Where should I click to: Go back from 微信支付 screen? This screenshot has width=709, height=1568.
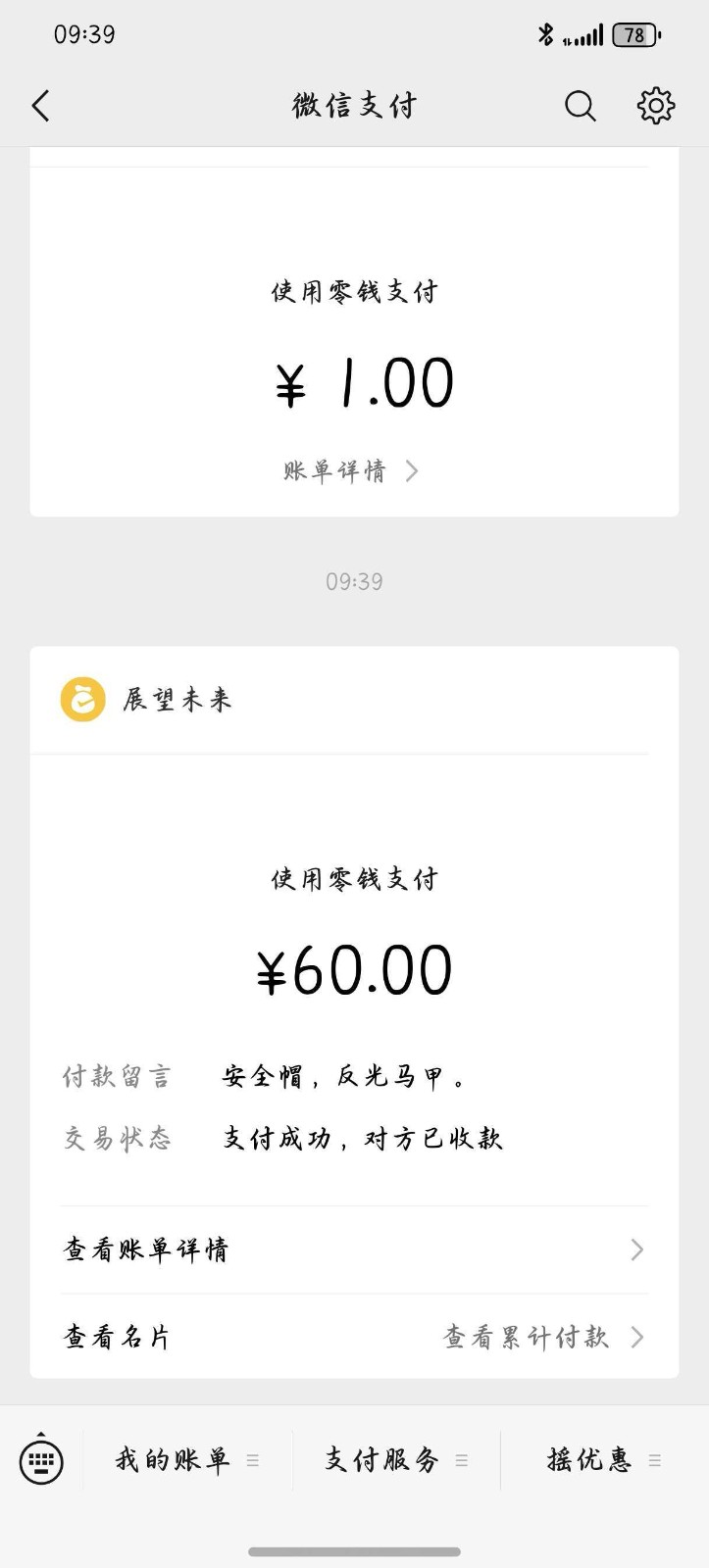(41, 106)
